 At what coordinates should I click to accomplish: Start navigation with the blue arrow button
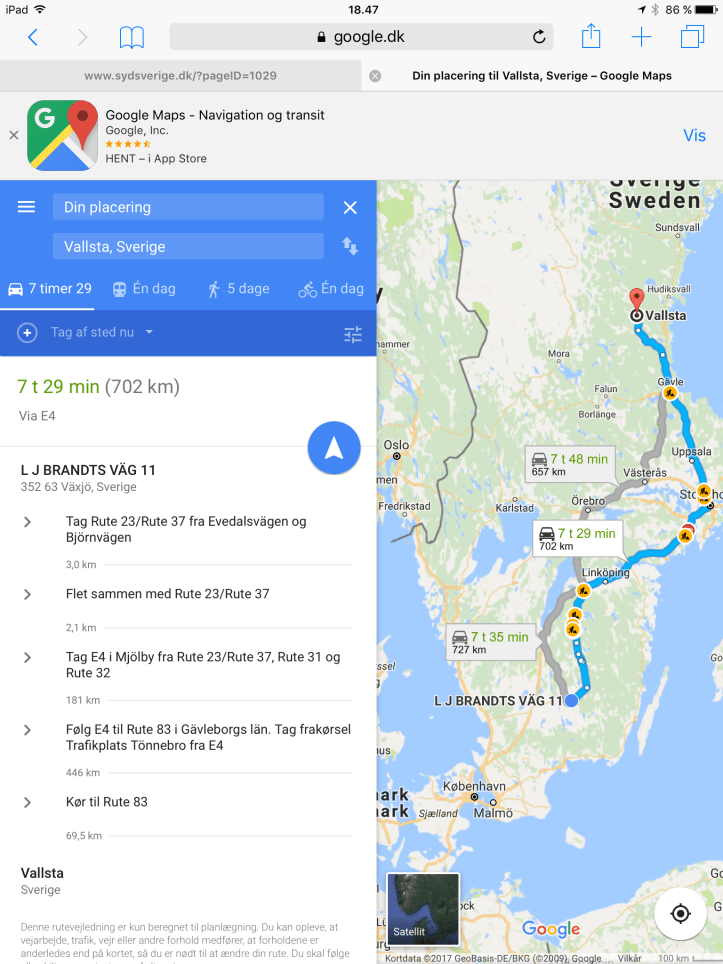pyautogui.click(x=334, y=448)
